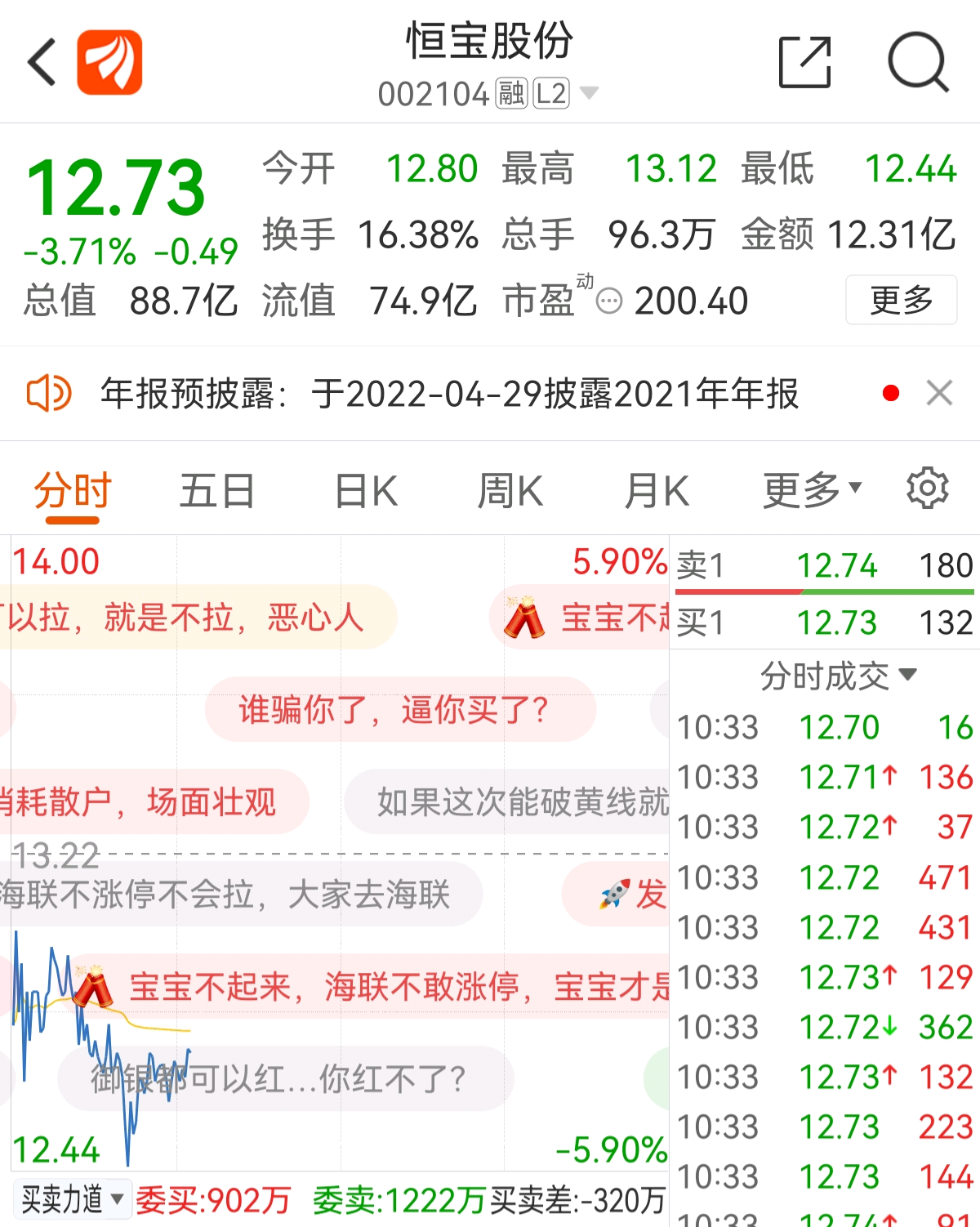
Task: Expand the stock code dropdown arrow
Action: tap(589, 93)
